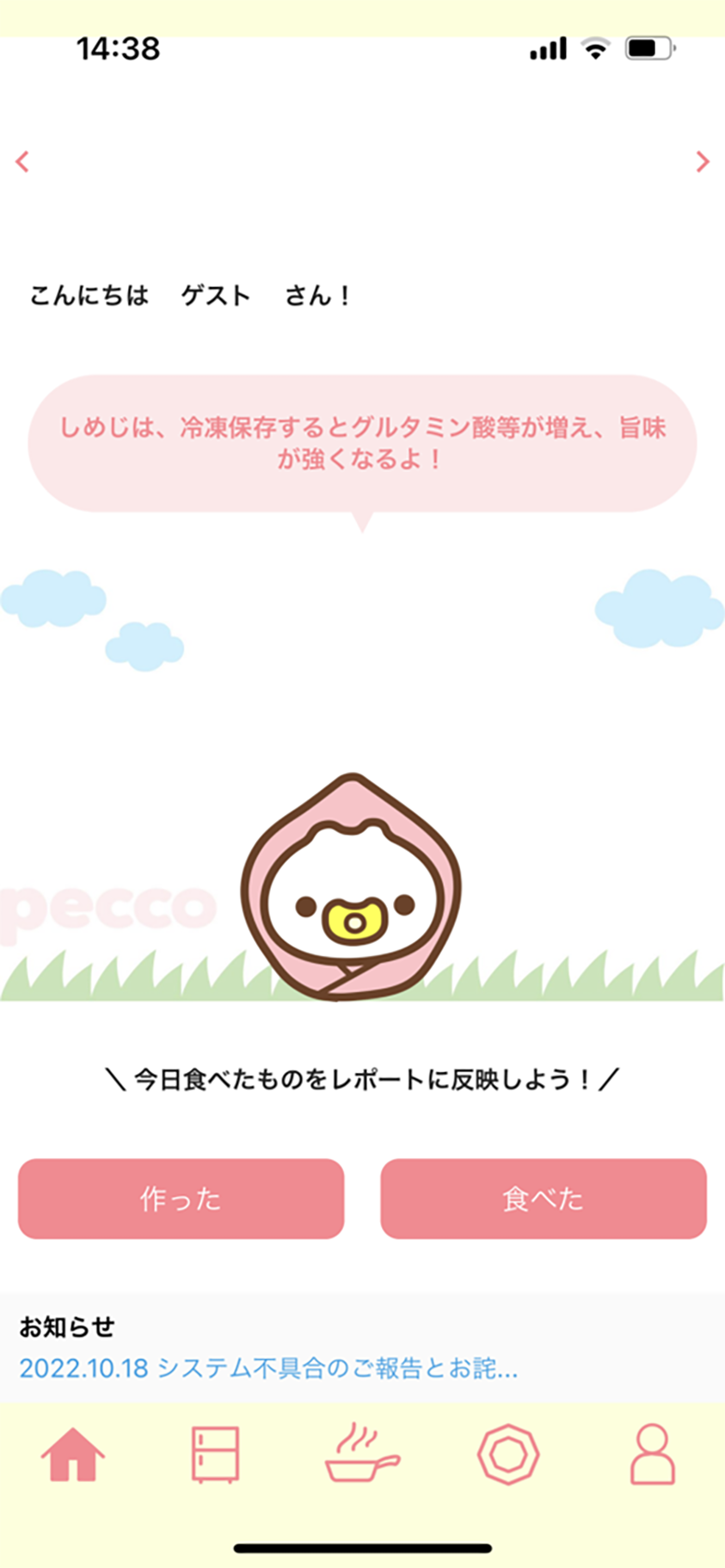Open the 2022.10.18 システム不具合 notice
Screen dimensions: 725x1568
pyautogui.click(x=268, y=1368)
